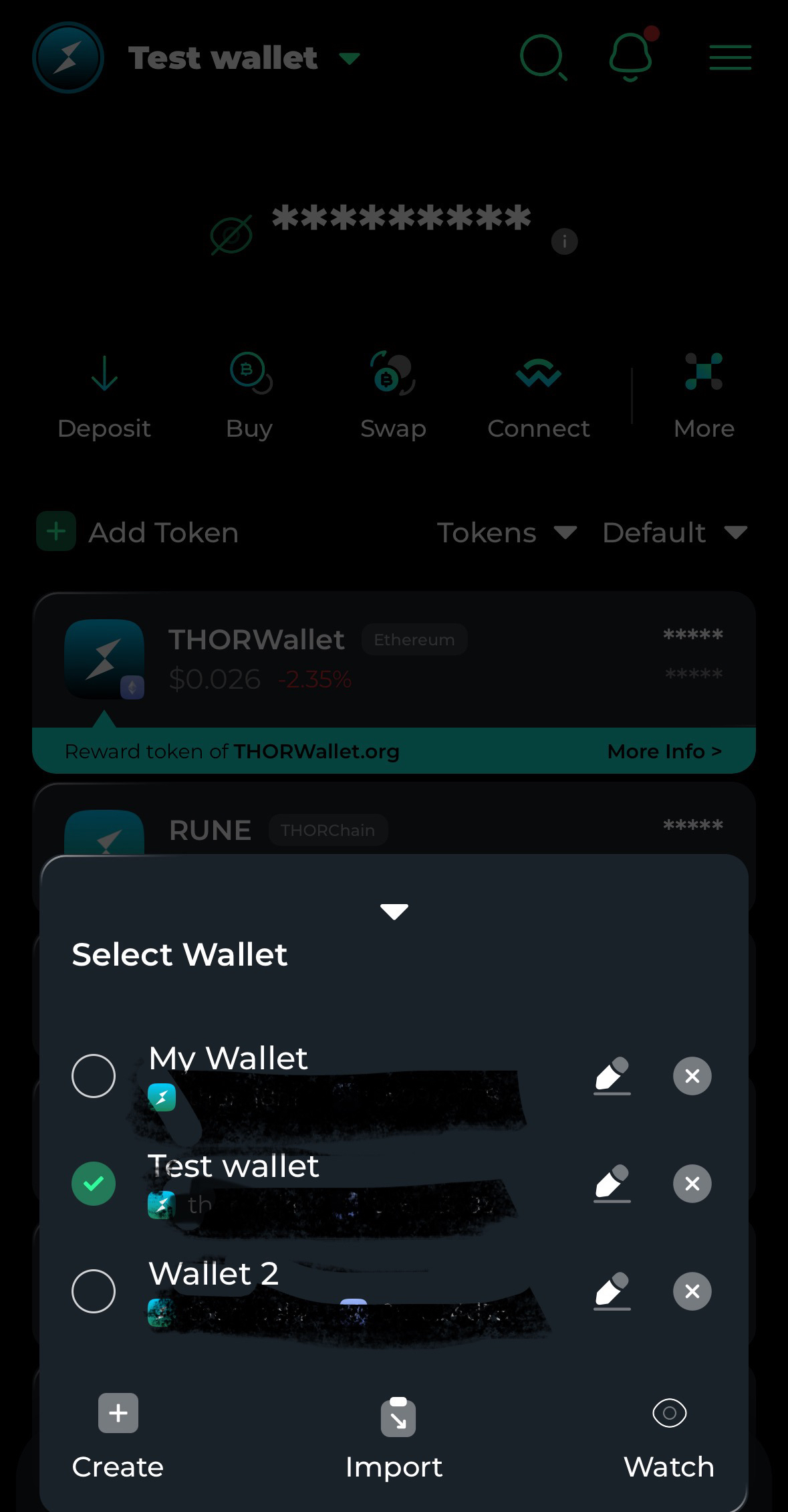Viewport: 788px width, 1512px height.
Task: Edit the My Wallet name
Action: click(612, 1076)
